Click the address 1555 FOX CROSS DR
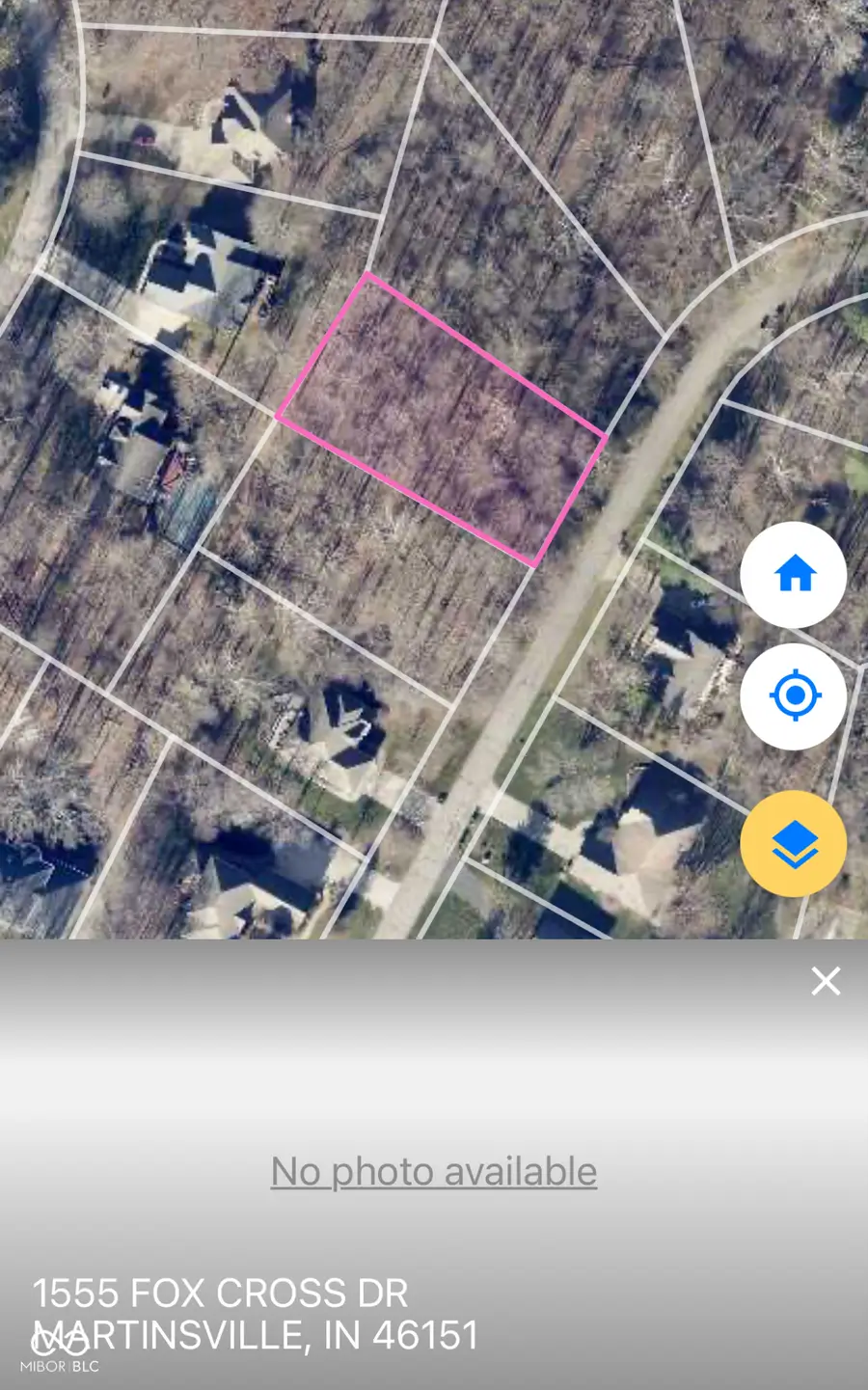868x1390 pixels. tap(218, 1293)
